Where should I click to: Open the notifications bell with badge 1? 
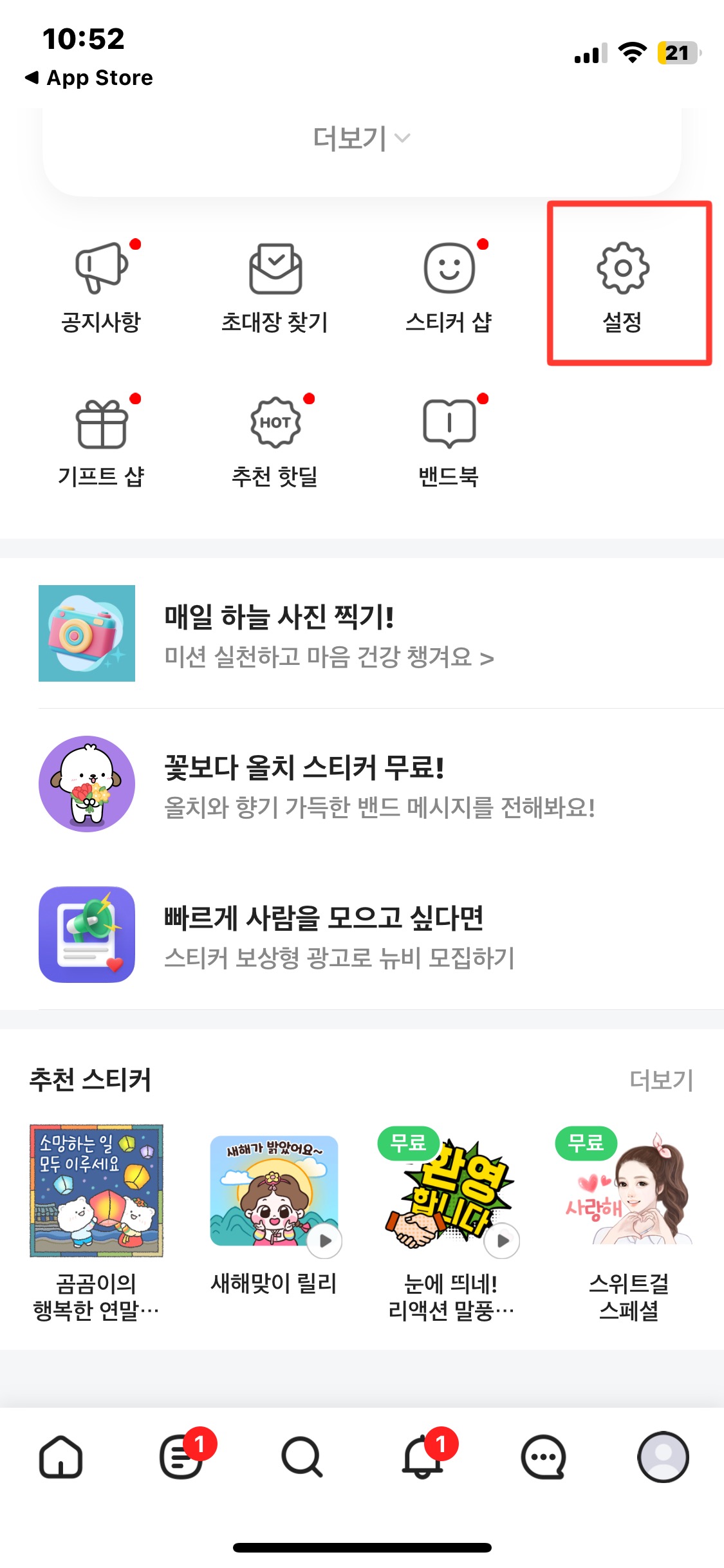pos(423,1460)
